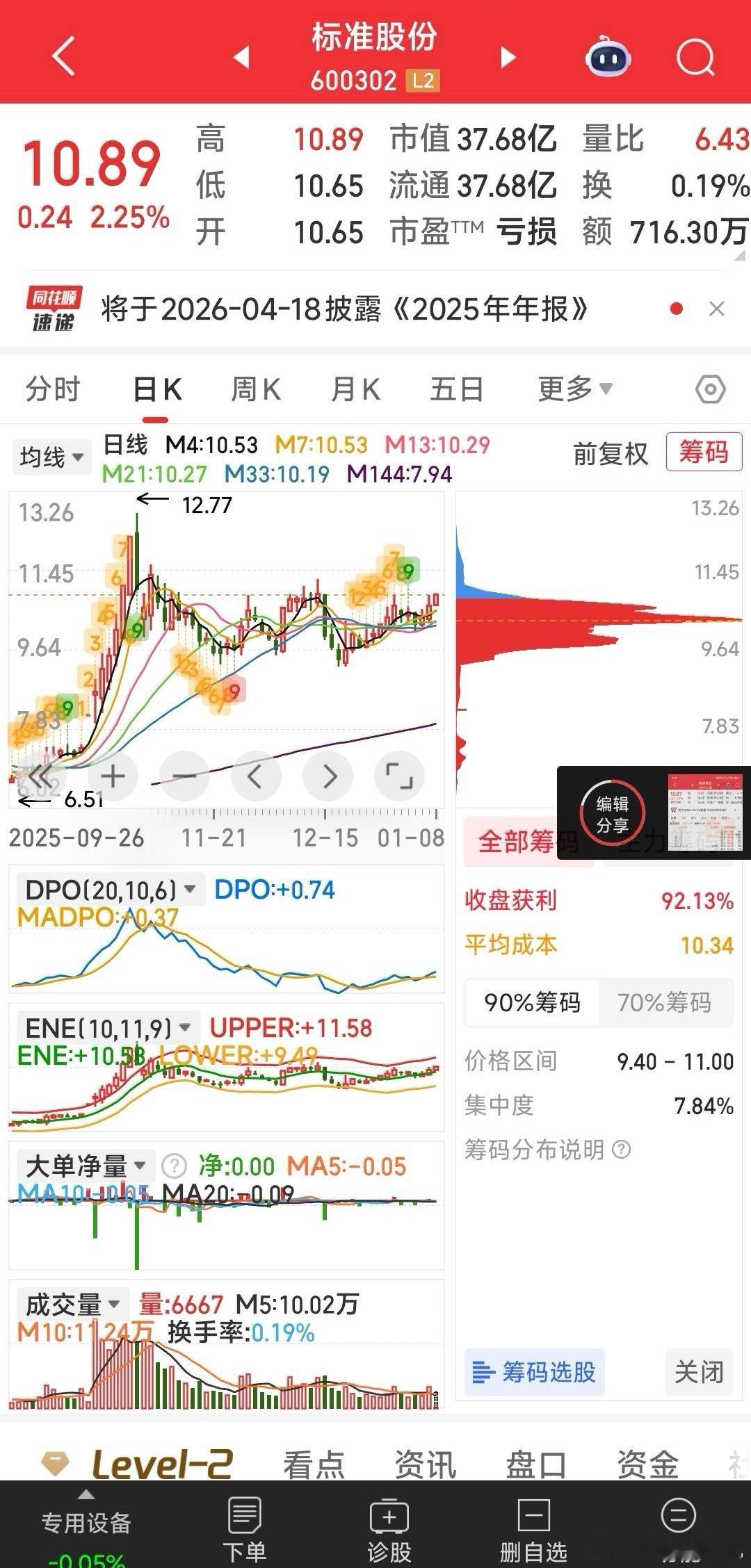751x1568 pixels.
Task: Switch to the 周K chart tab
Action: pyautogui.click(x=255, y=389)
